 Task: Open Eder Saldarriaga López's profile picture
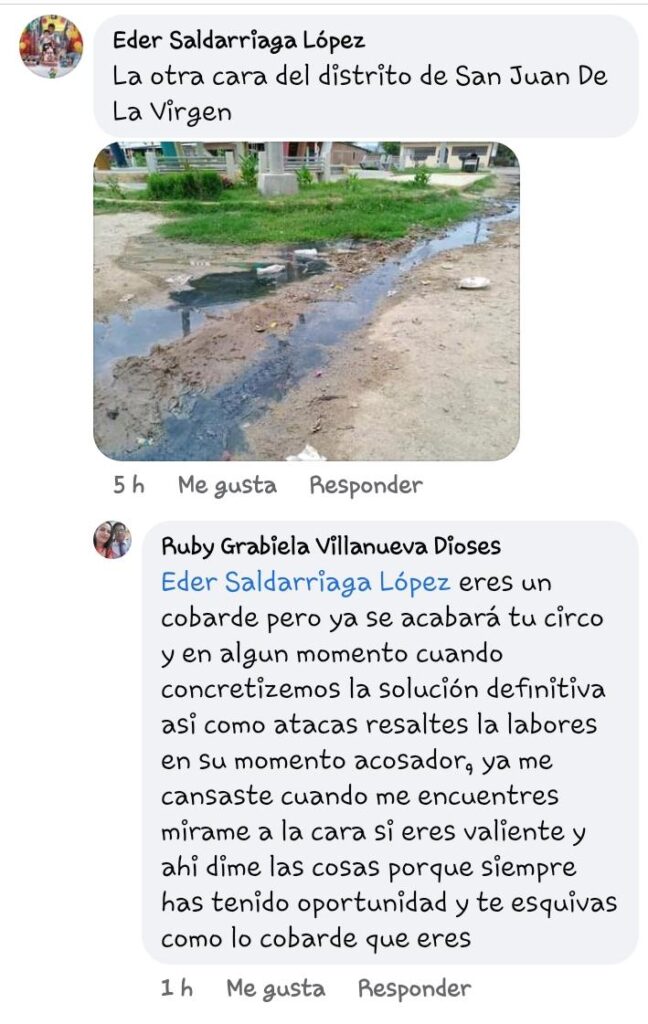(51, 46)
